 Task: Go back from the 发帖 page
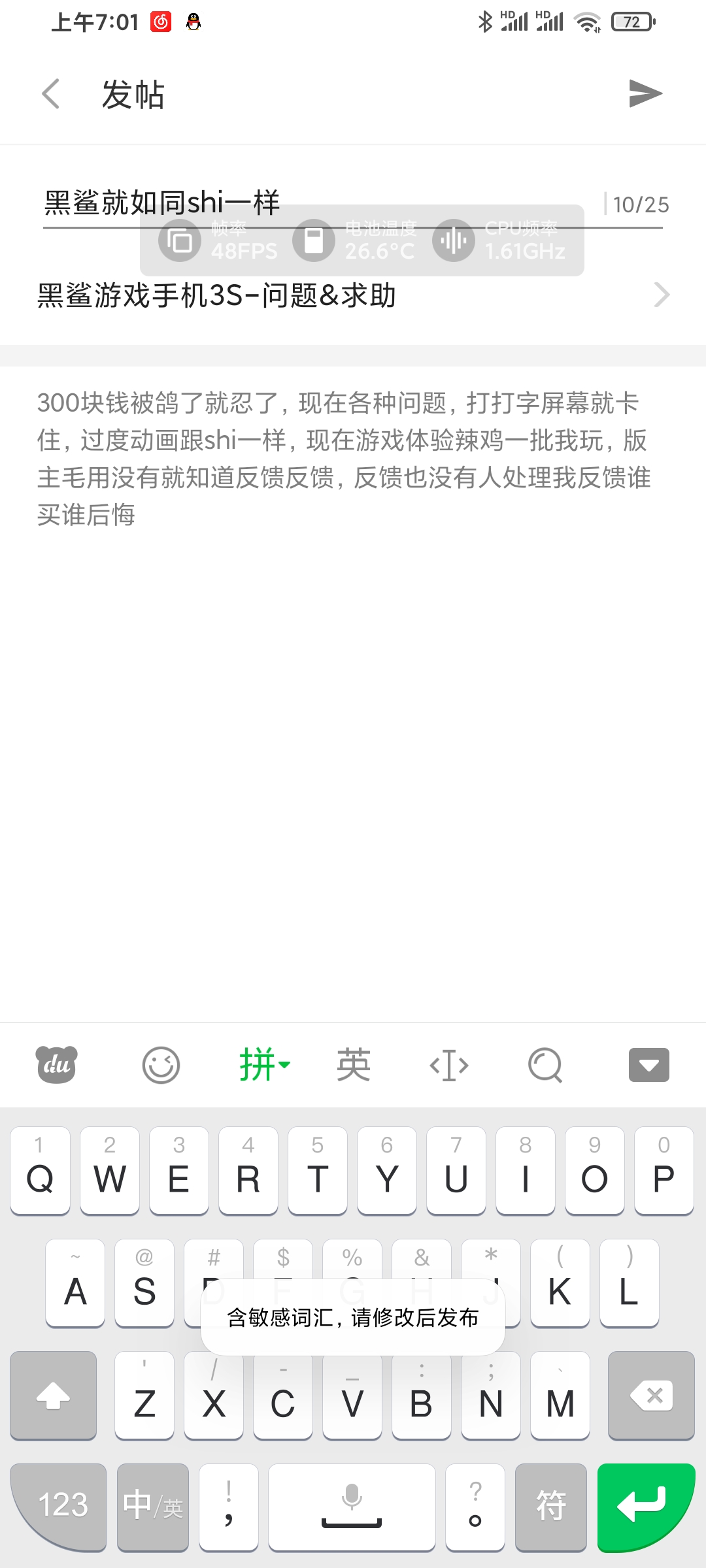[x=51, y=94]
